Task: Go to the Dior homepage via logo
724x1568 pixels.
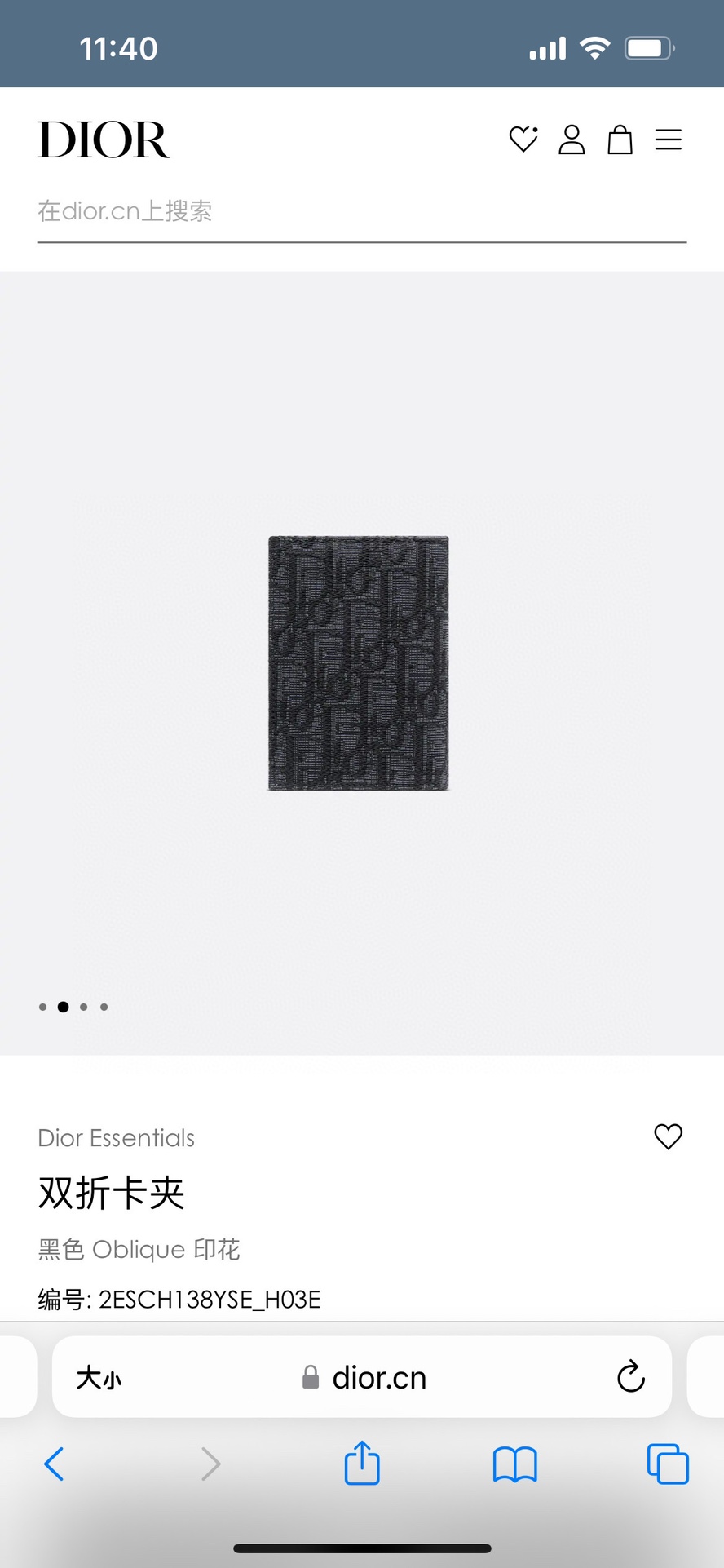Action: pos(104,140)
